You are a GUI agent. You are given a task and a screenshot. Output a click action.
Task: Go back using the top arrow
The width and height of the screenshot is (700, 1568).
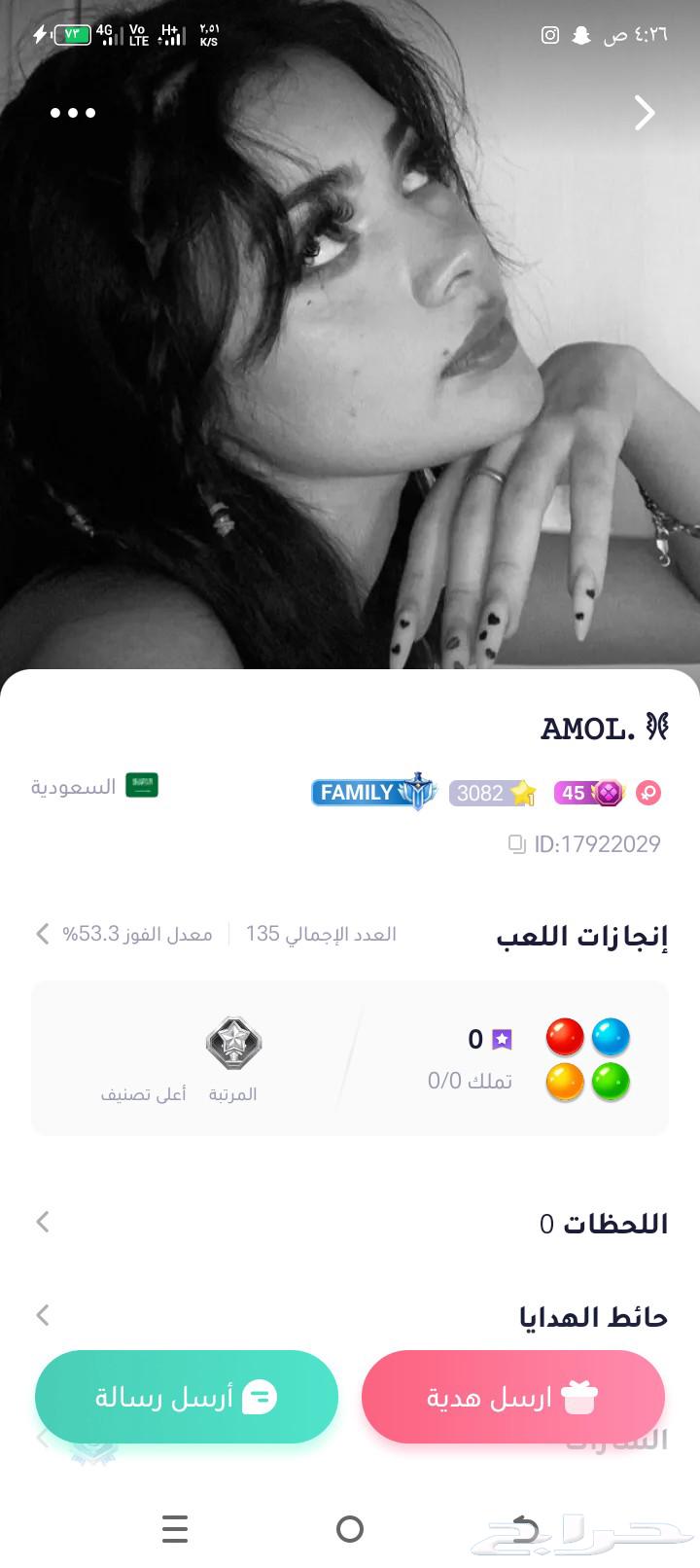645,113
